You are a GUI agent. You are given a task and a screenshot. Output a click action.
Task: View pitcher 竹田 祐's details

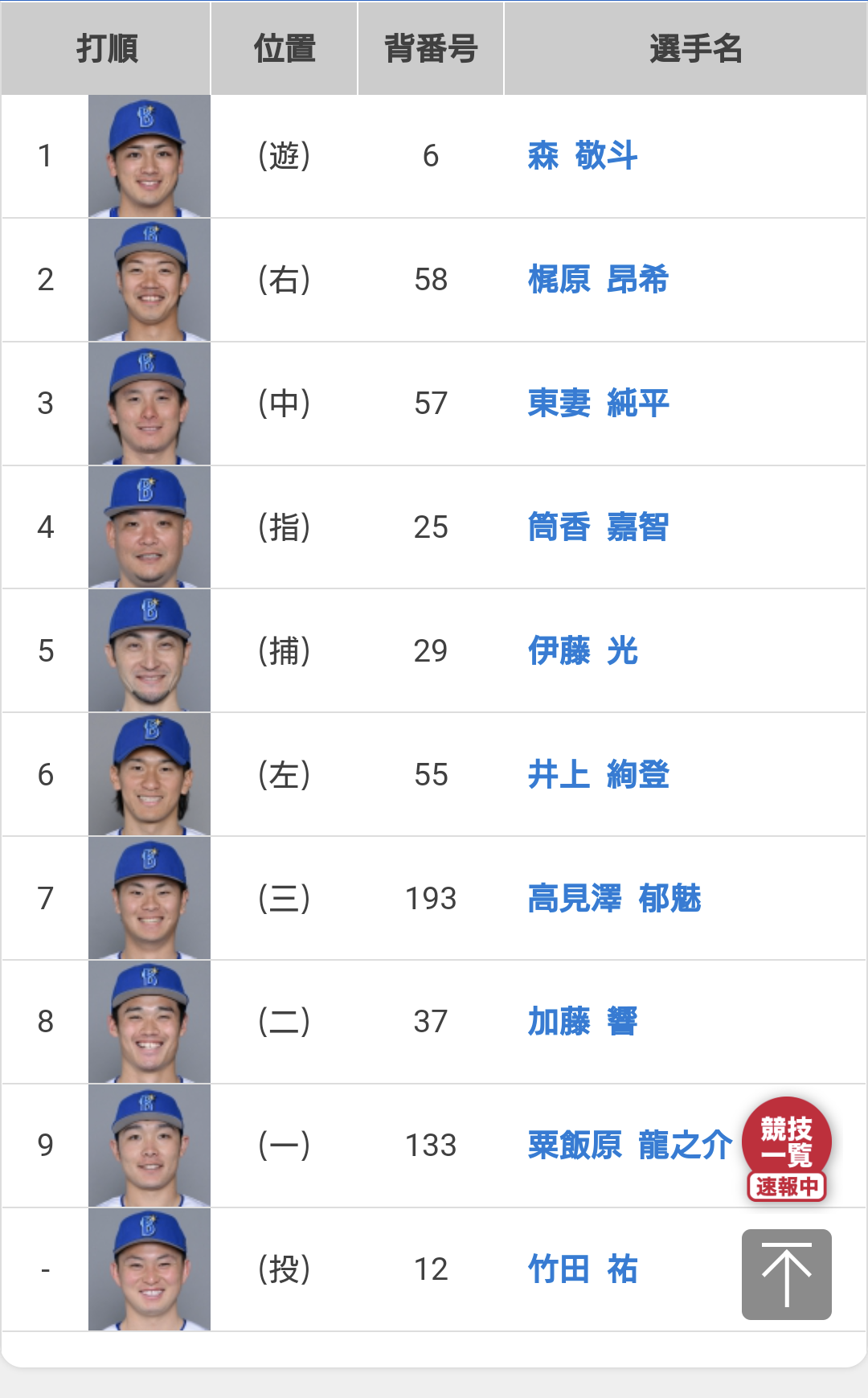(582, 1269)
